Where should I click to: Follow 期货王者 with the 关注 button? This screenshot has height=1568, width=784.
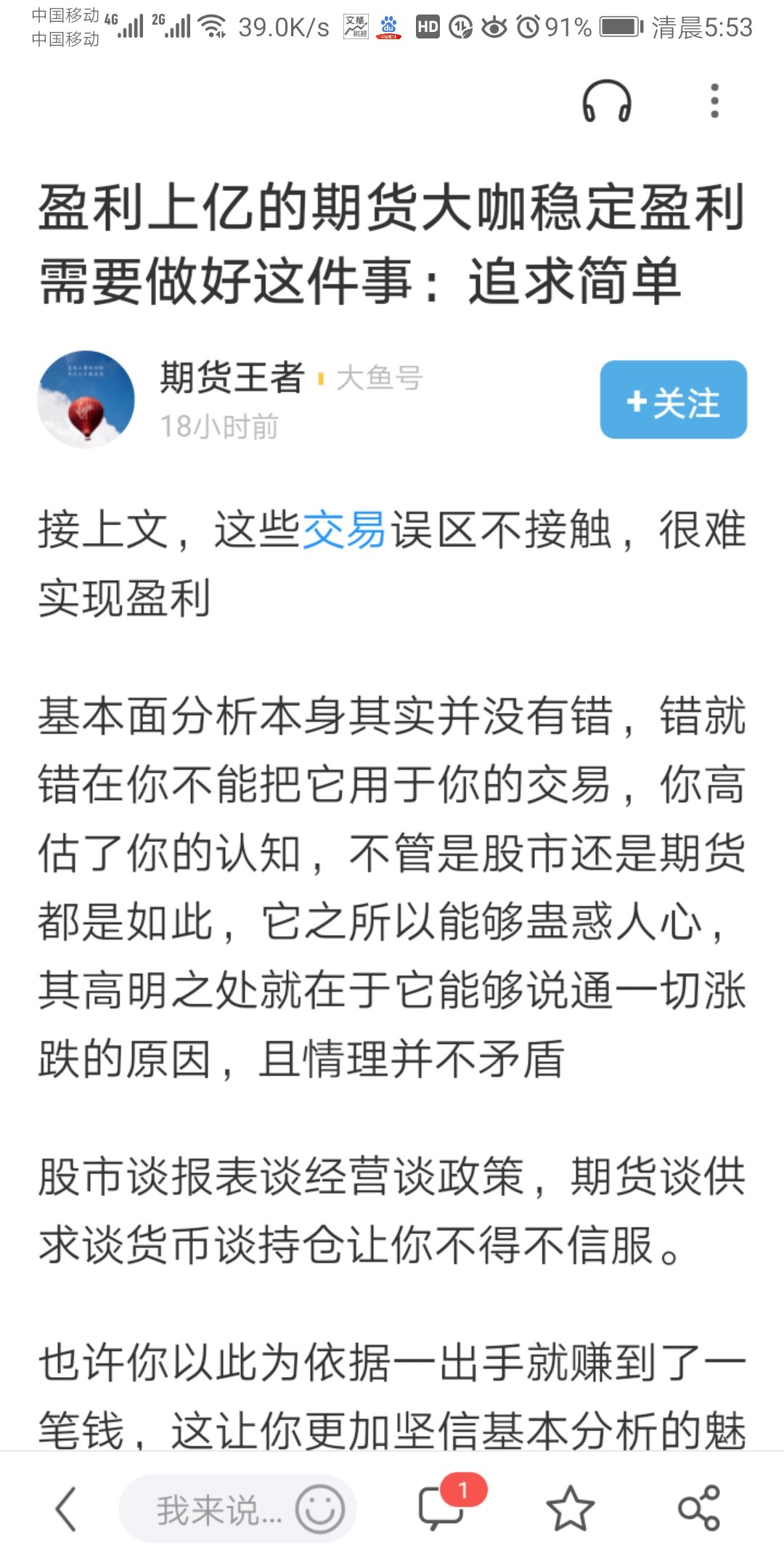(673, 400)
